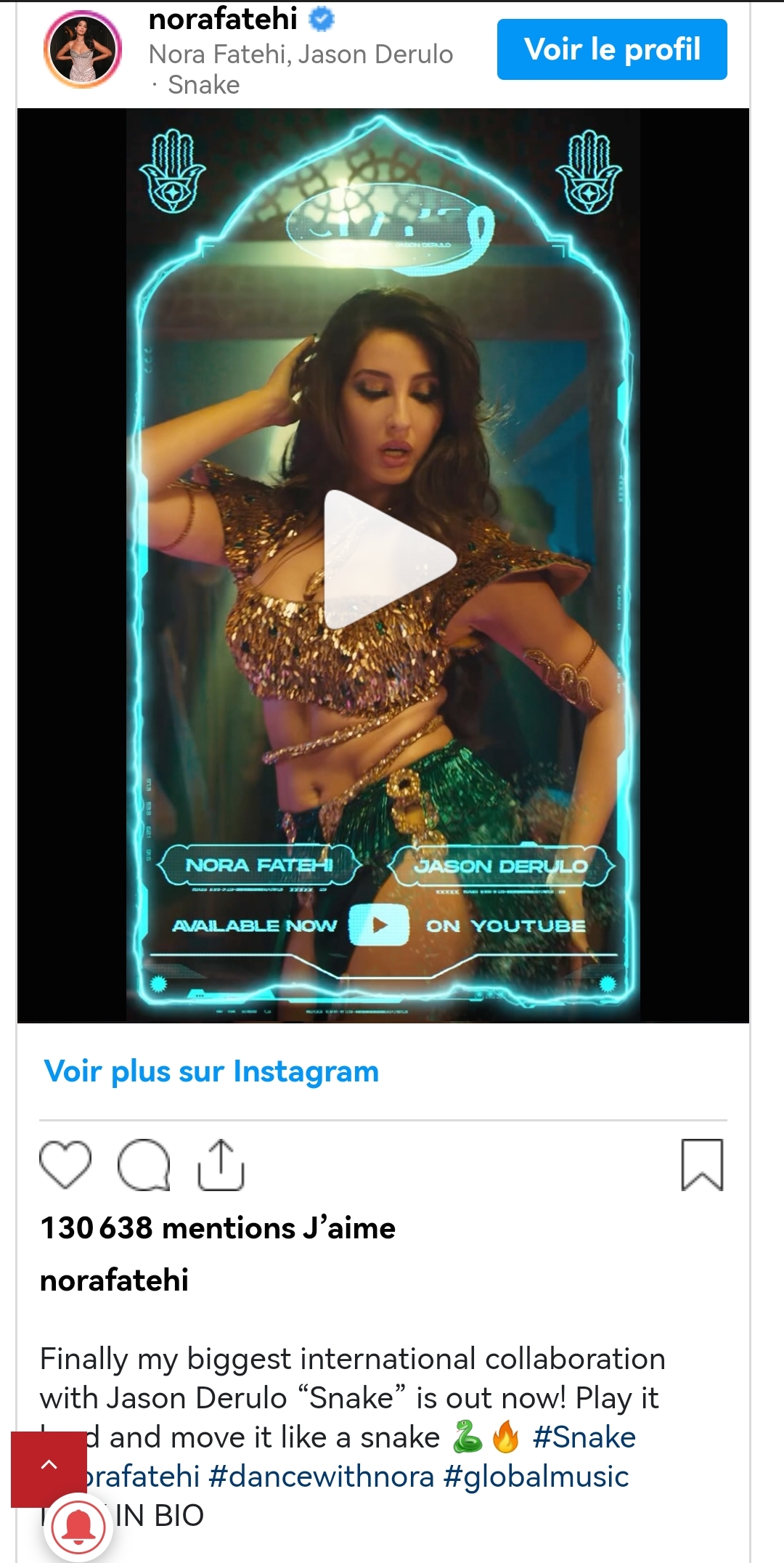Tap the Voir le profil button
The width and height of the screenshot is (784, 1563).
point(612,49)
